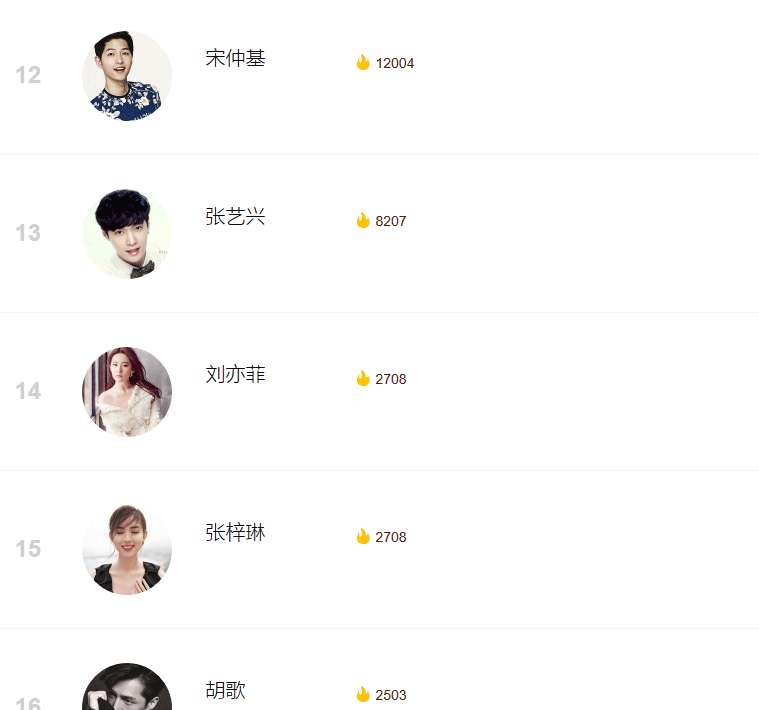Open 张梓琳's ranking entry

coord(235,532)
